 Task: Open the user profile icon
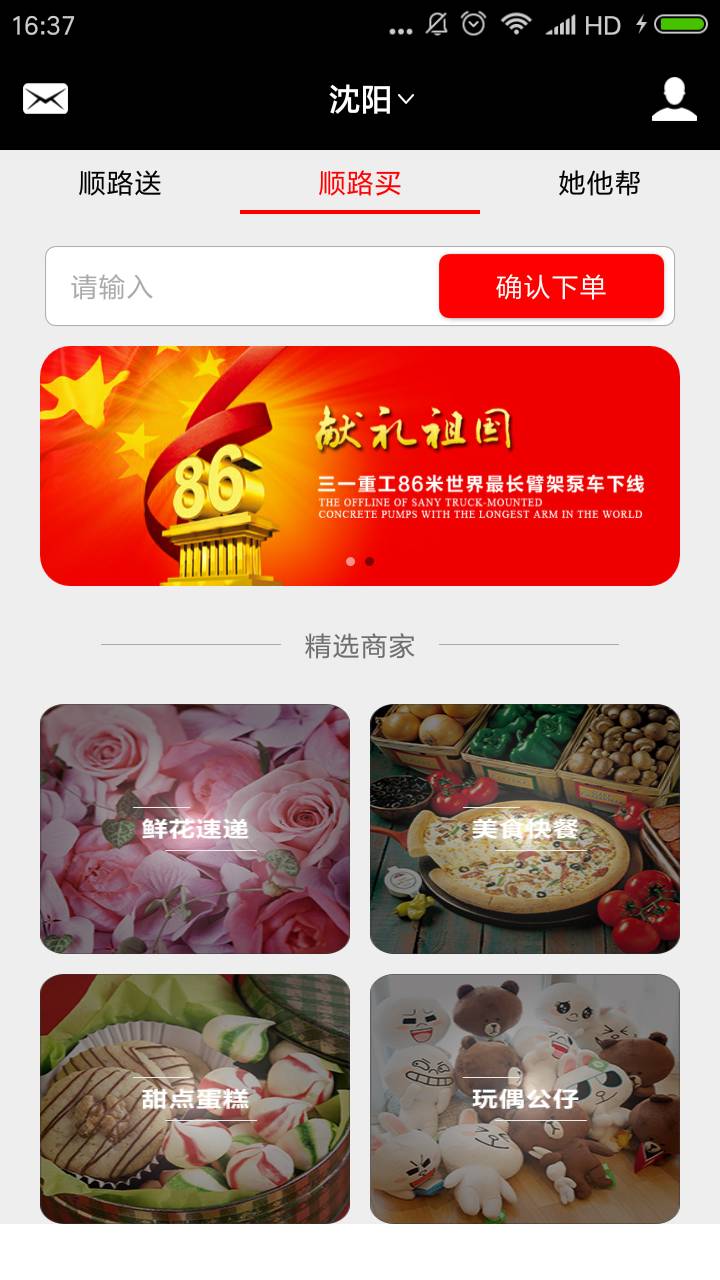pyautogui.click(x=674, y=99)
